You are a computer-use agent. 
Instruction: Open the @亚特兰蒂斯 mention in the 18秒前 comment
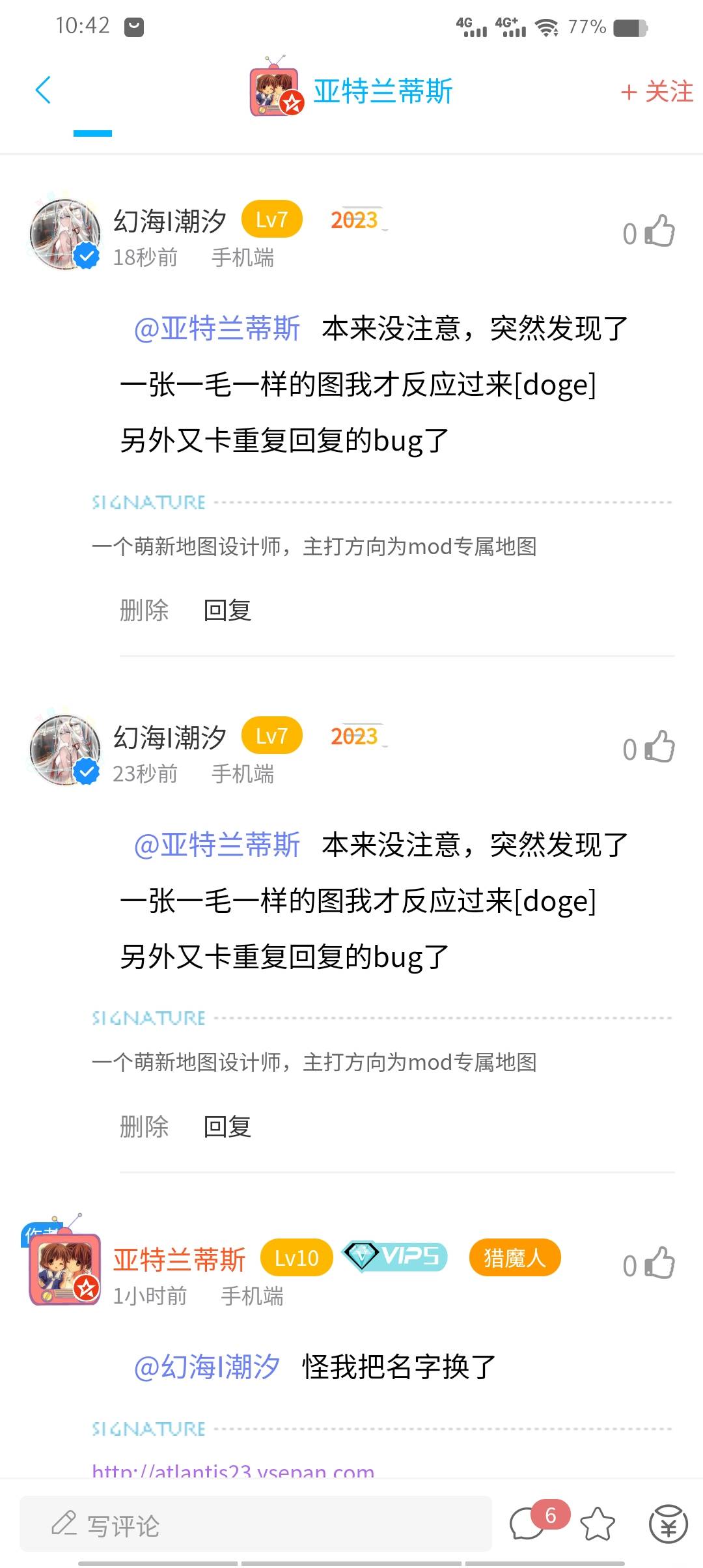(x=217, y=328)
